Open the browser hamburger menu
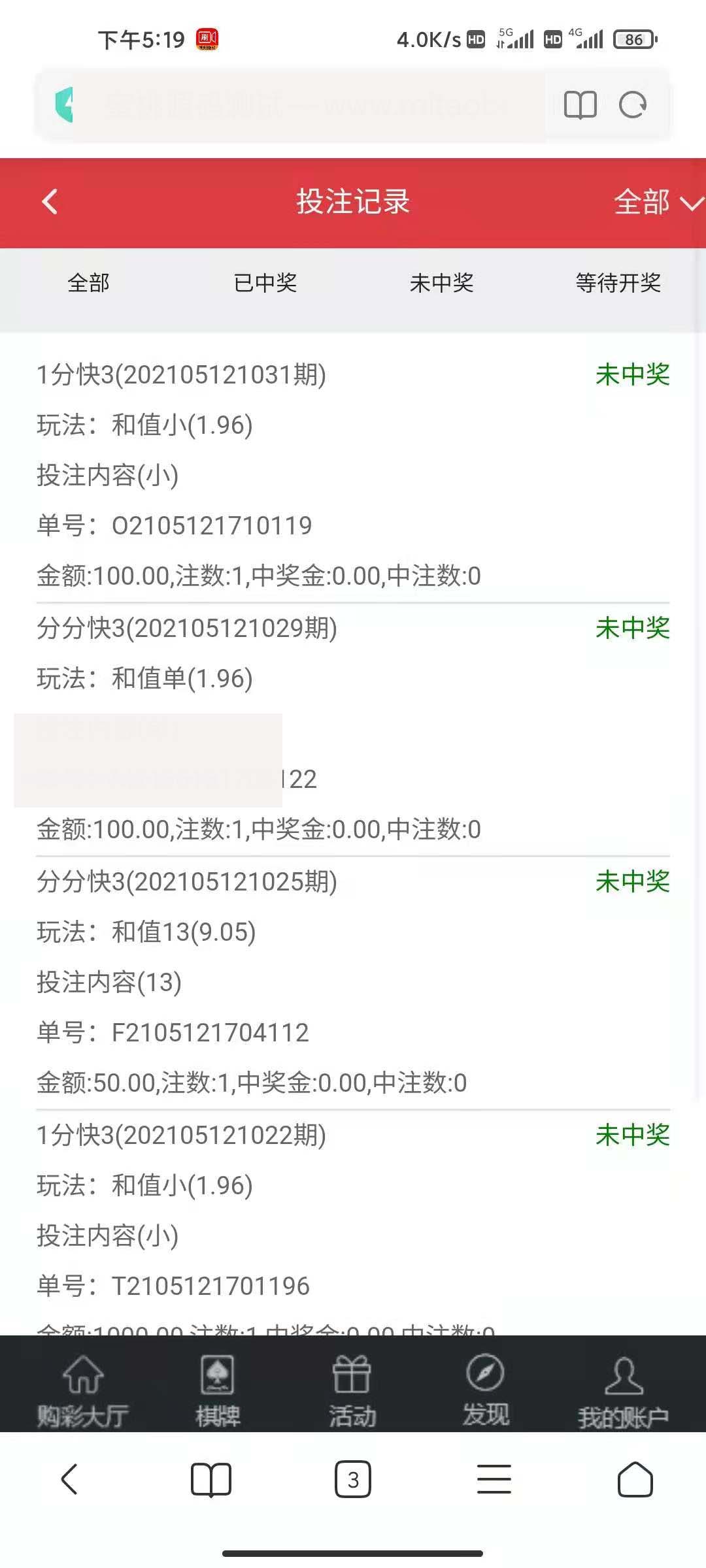Viewport: 706px width, 1568px height. coord(494,1479)
